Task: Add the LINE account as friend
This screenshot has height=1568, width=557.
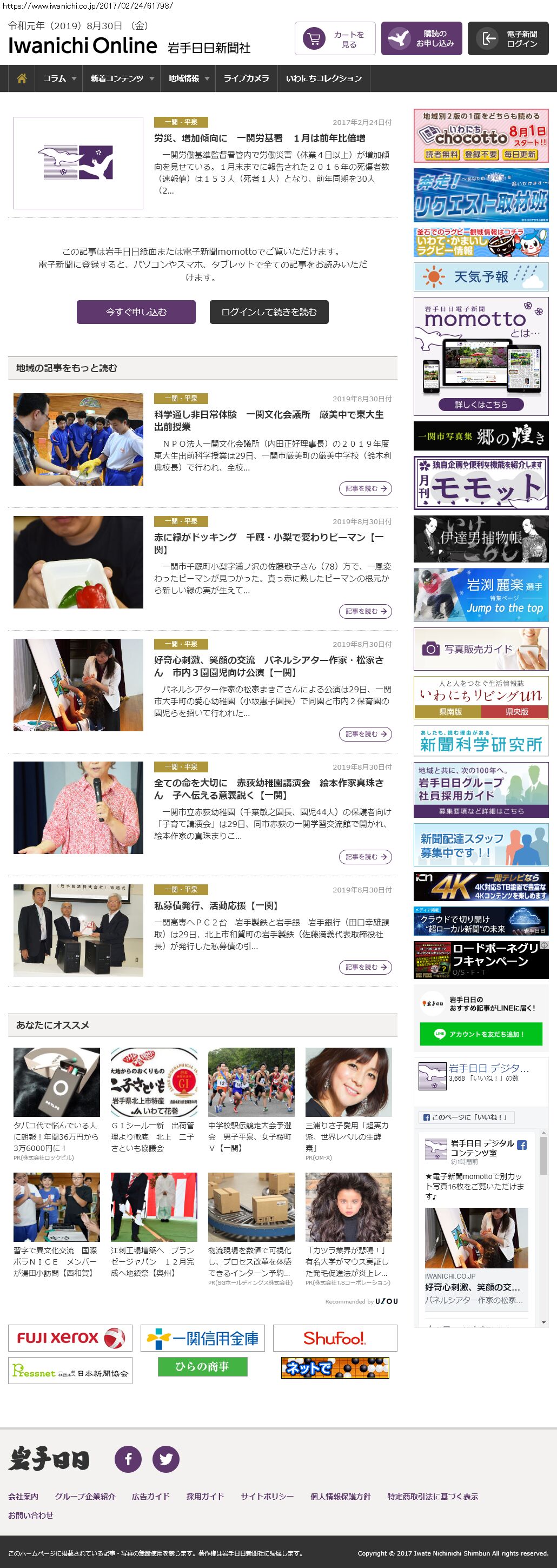Action: (x=481, y=1034)
